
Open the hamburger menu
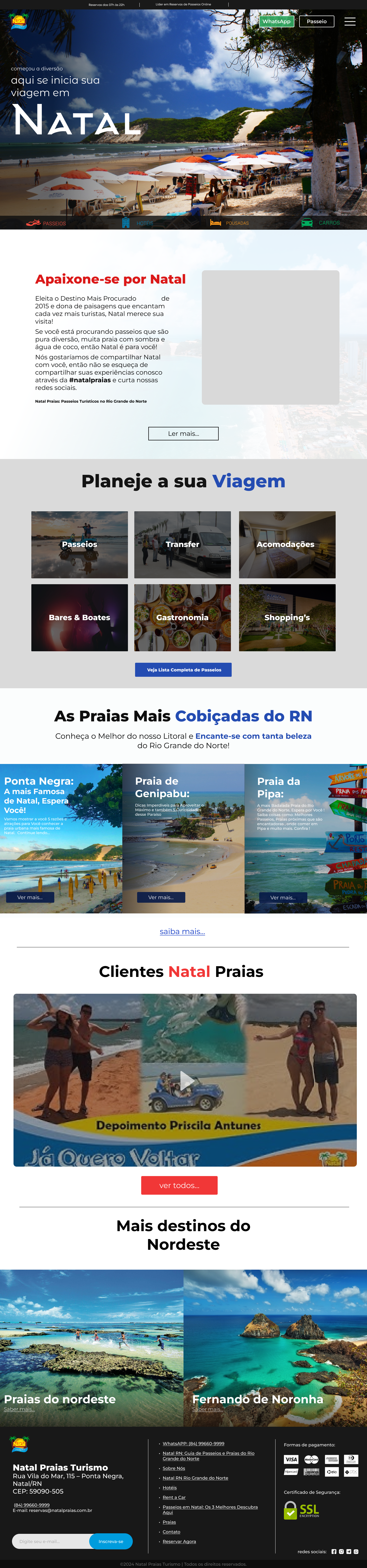coord(350,21)
